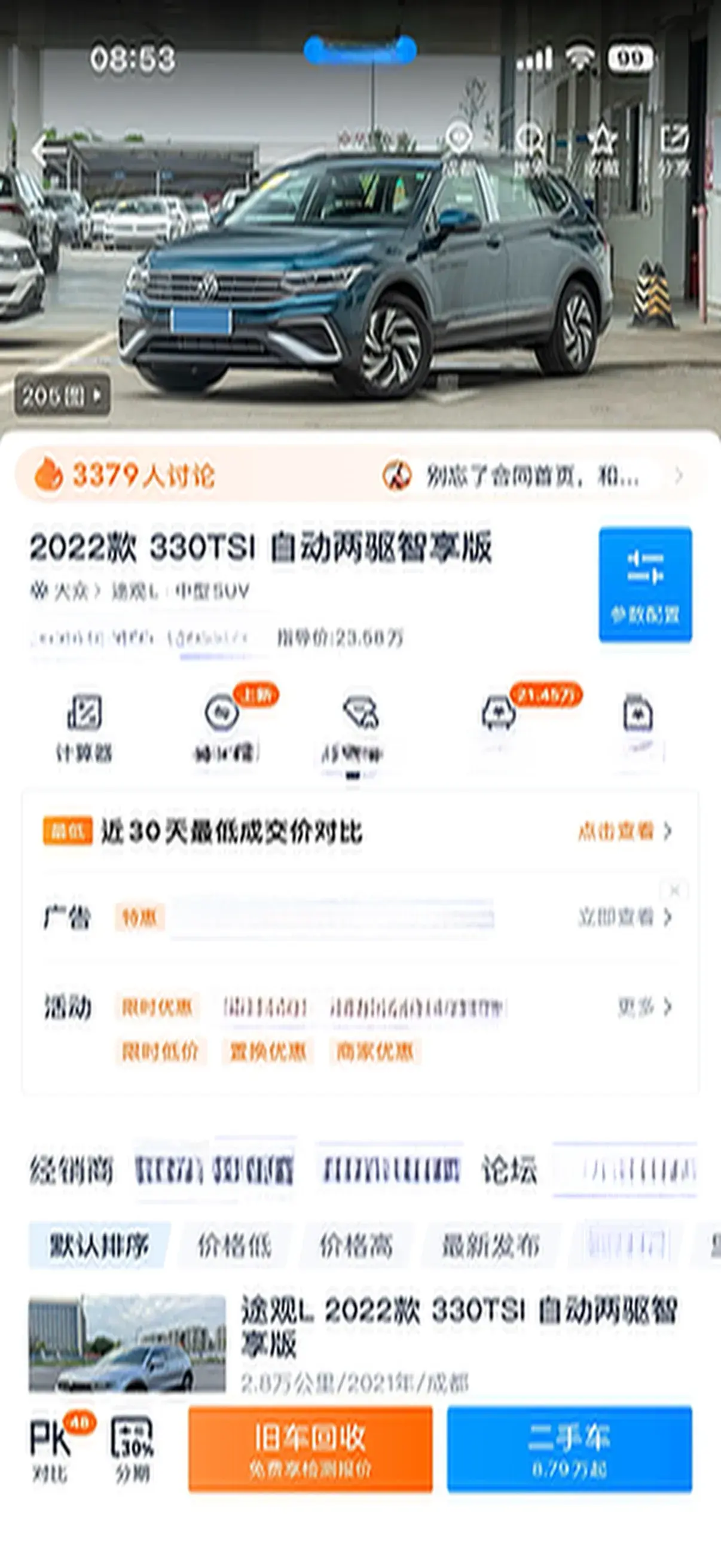Tap the orange old-car recycling button
The height and width of the screenshot is (1568, 721).
tap(310, 1448)
